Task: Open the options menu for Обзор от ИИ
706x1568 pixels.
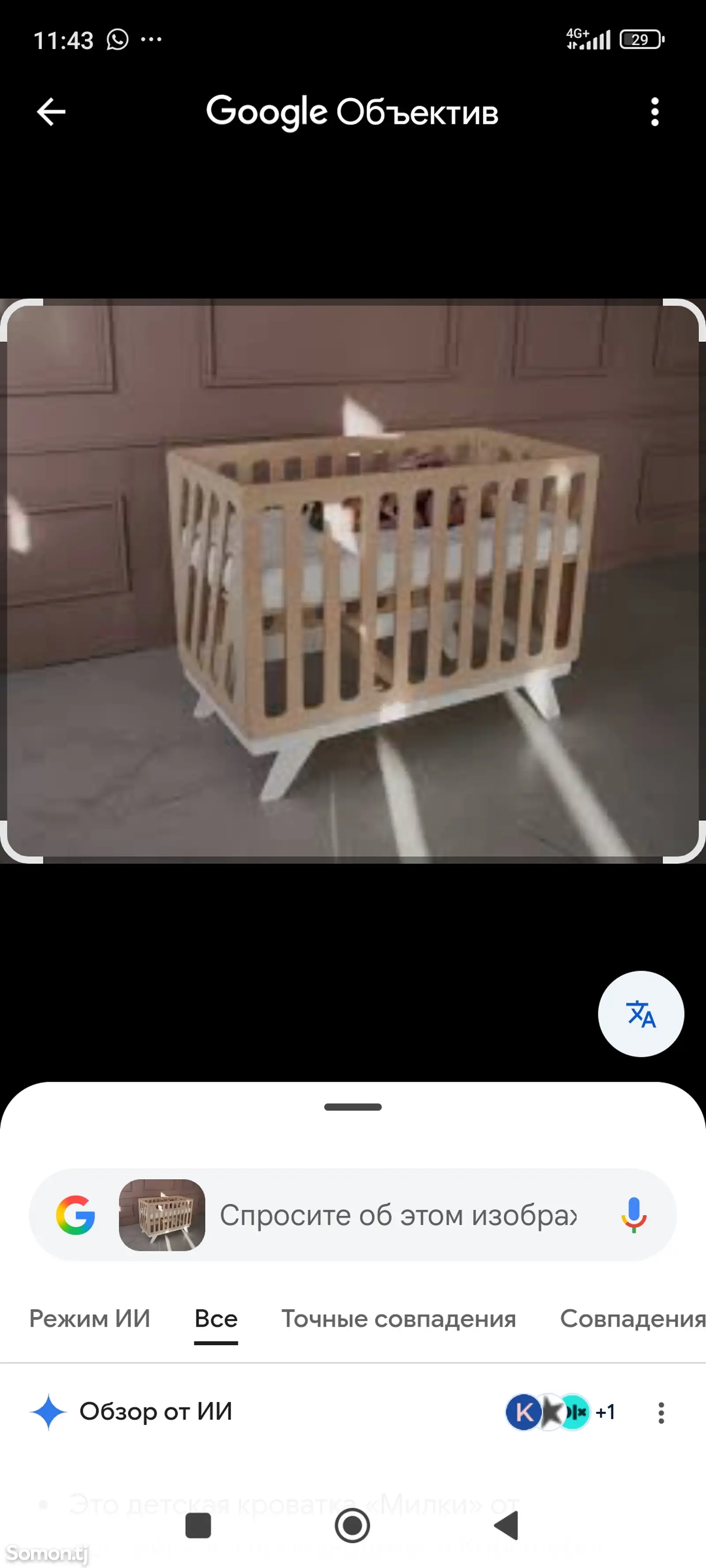Action: (x=661, y=1412)
